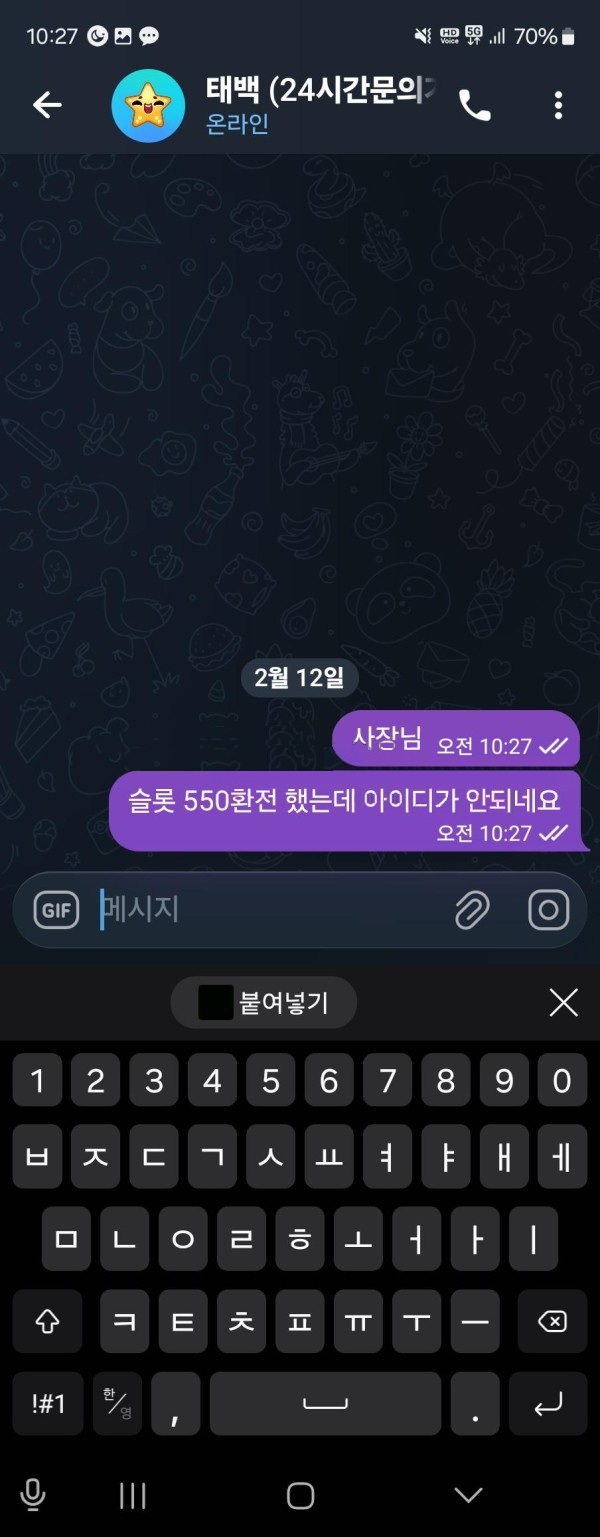Open the chat overflow menu
Viewport: 600px width, 1537px height.
tap(558, 105)
